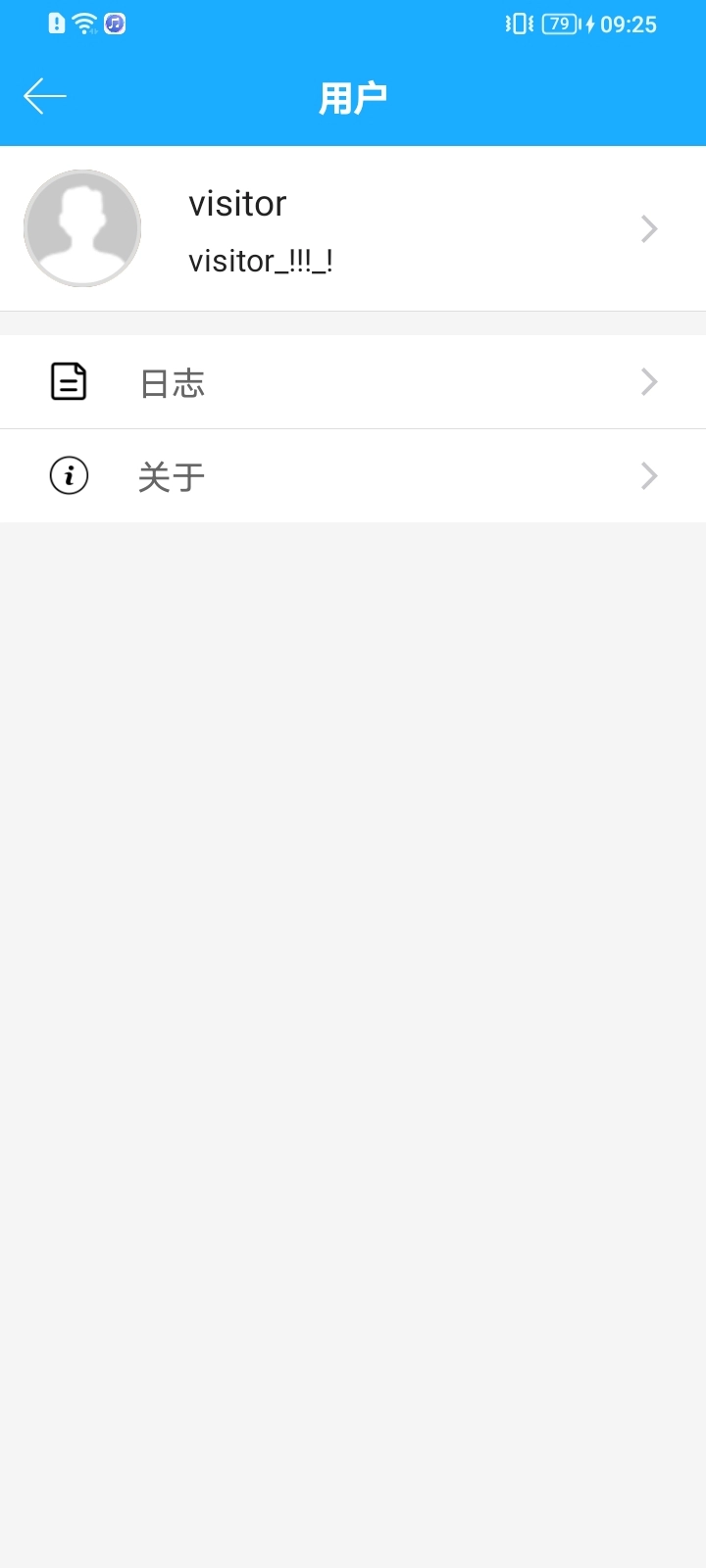This screenshot has height=1568, width=706.
Task: Select the visitor_!!!_! account ID text
Action: (x=260, y=260)
